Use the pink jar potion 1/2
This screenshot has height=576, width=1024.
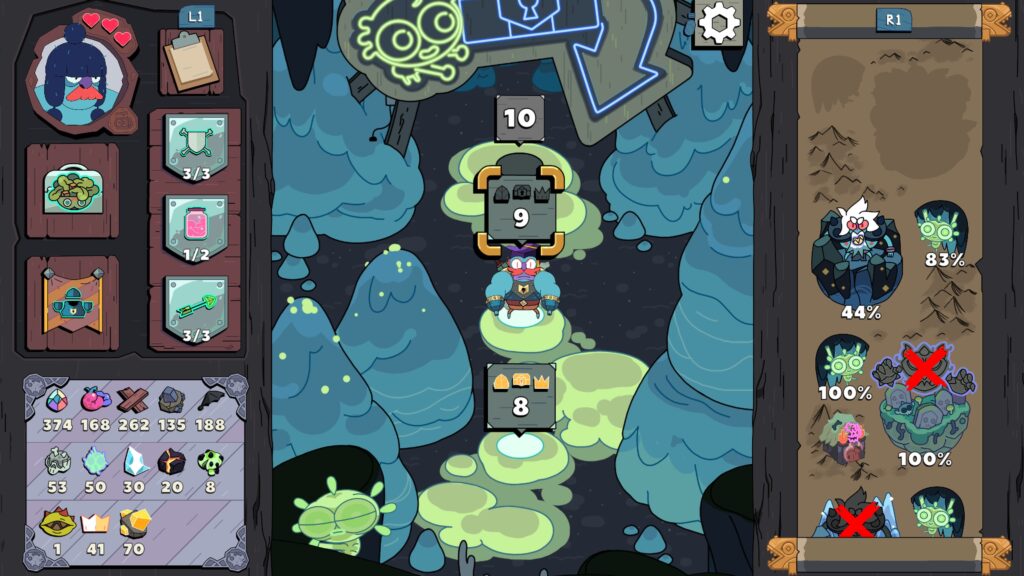tap(196, 227)
